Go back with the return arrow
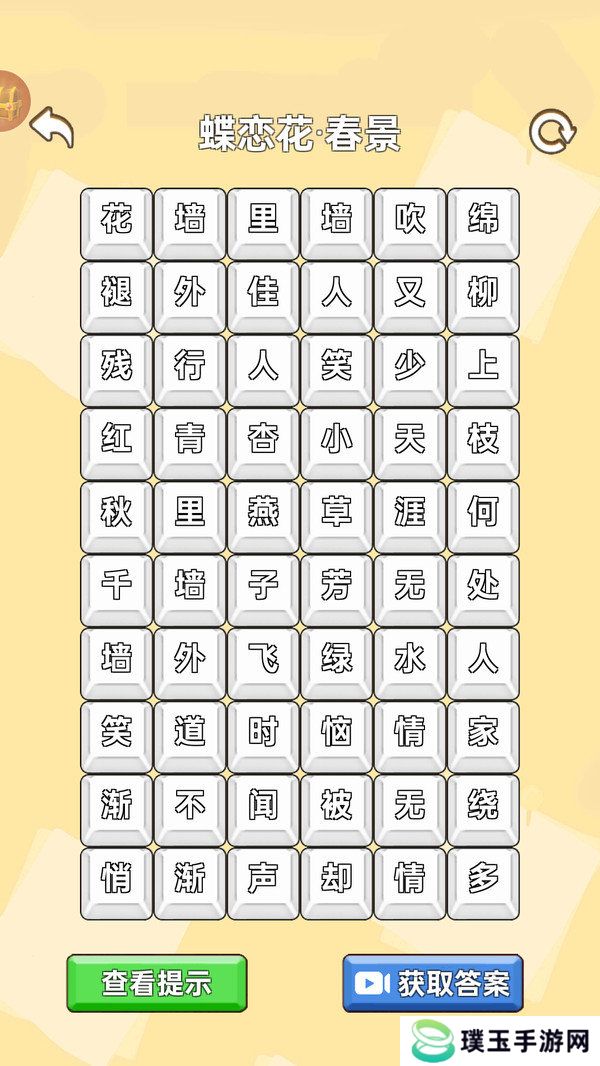Viewport: 600px width, 1066px height. [52, 127]
